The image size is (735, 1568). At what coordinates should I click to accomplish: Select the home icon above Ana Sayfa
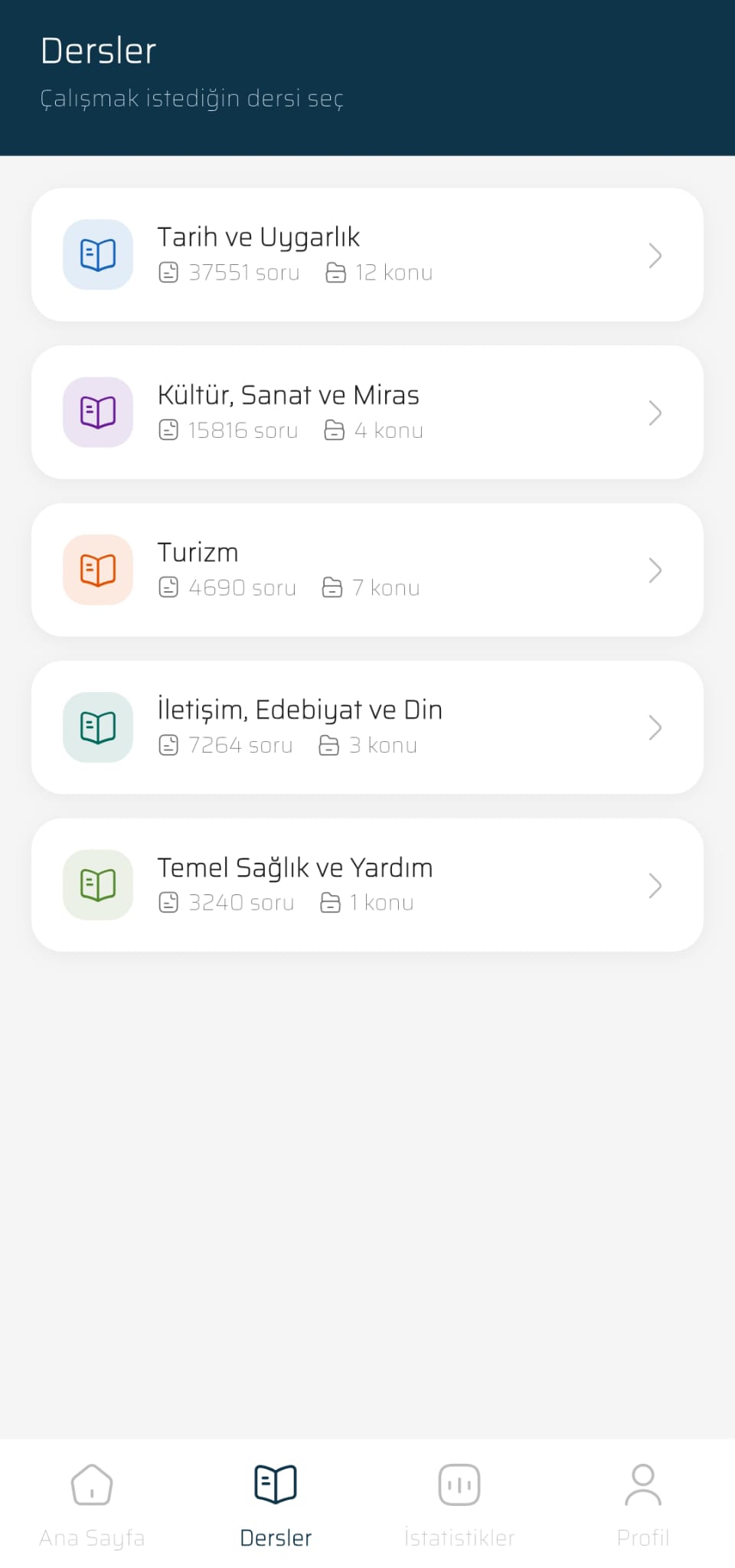(91, 1484)
